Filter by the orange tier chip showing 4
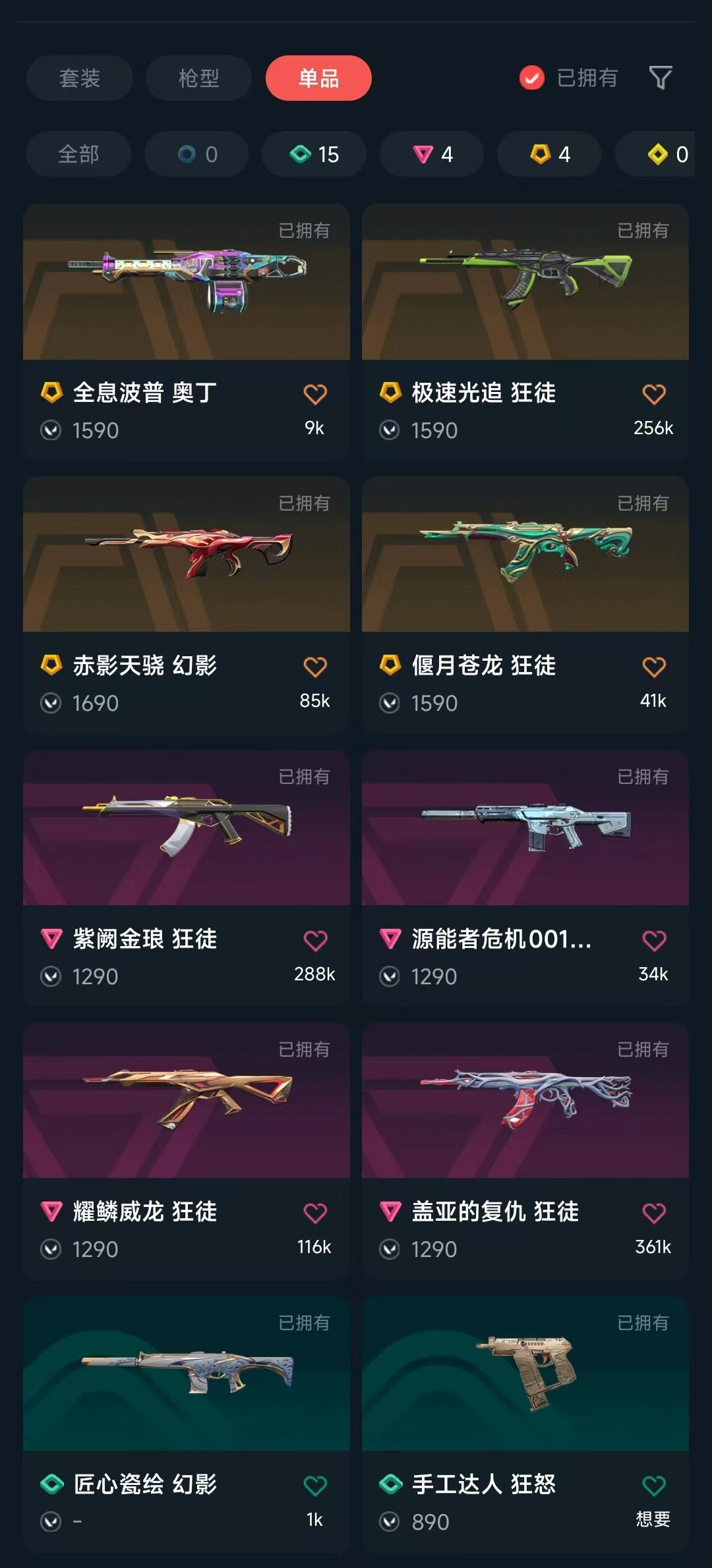The width and height of the screenshot is (712, 1568). click(x=549, y=154)
